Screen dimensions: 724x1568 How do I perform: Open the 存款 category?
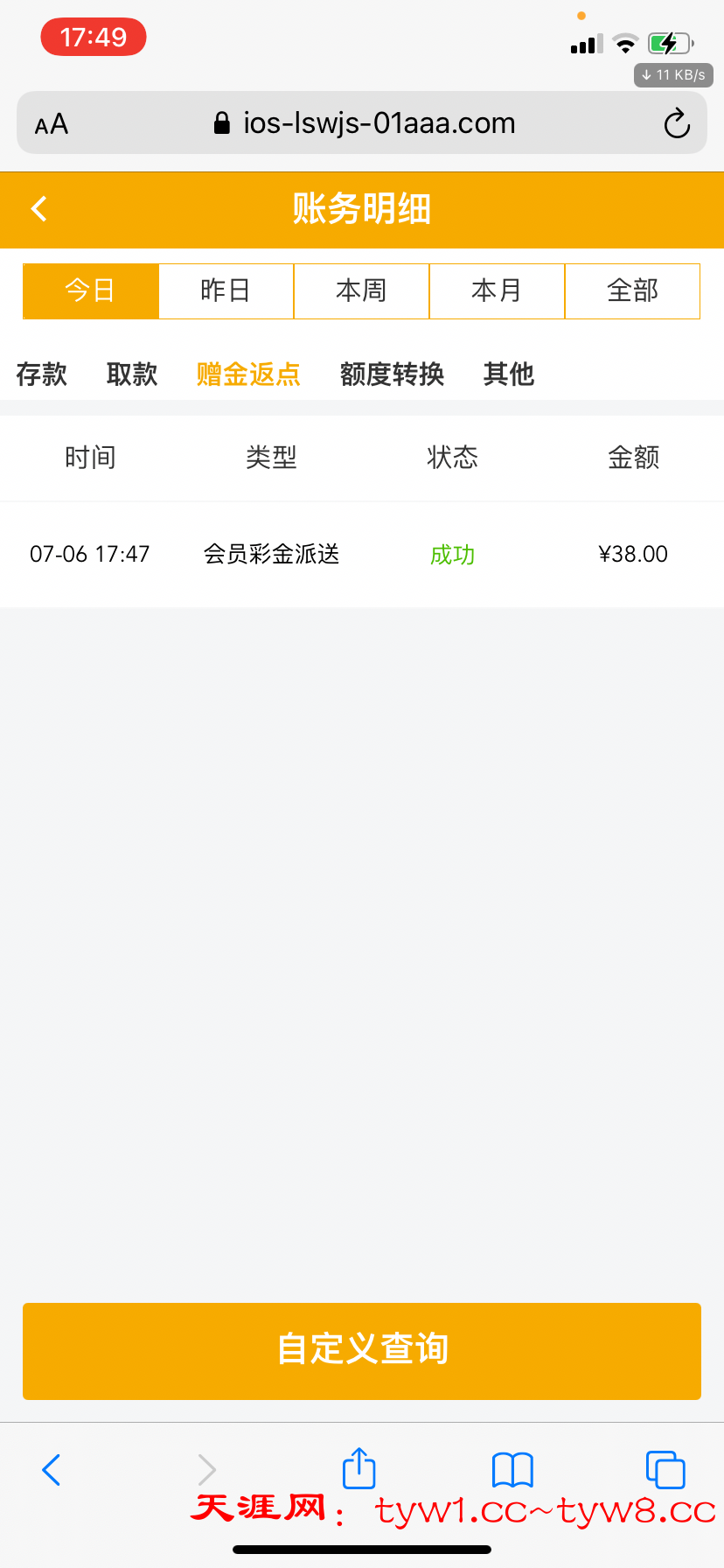(x=41, y=374)
